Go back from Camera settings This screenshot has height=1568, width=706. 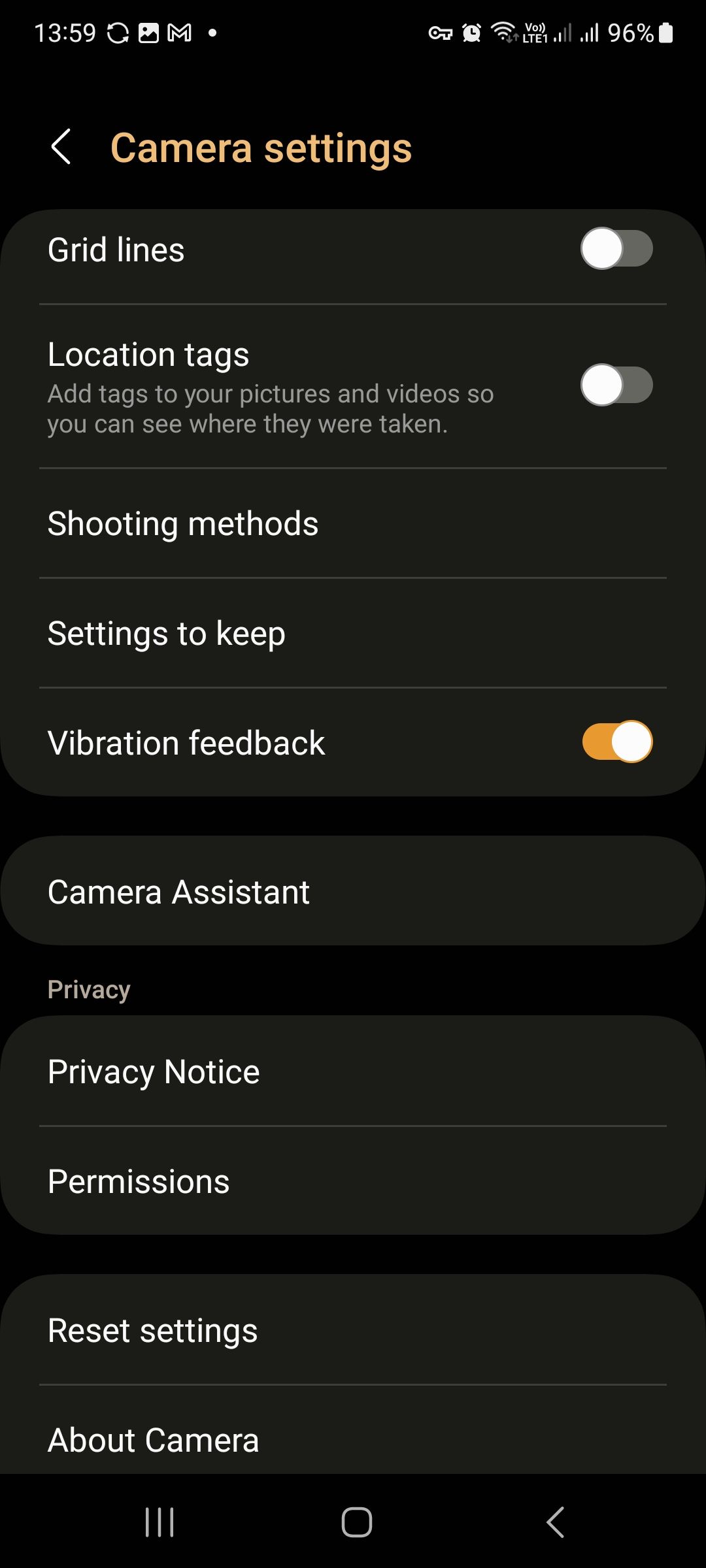point(61,147)
